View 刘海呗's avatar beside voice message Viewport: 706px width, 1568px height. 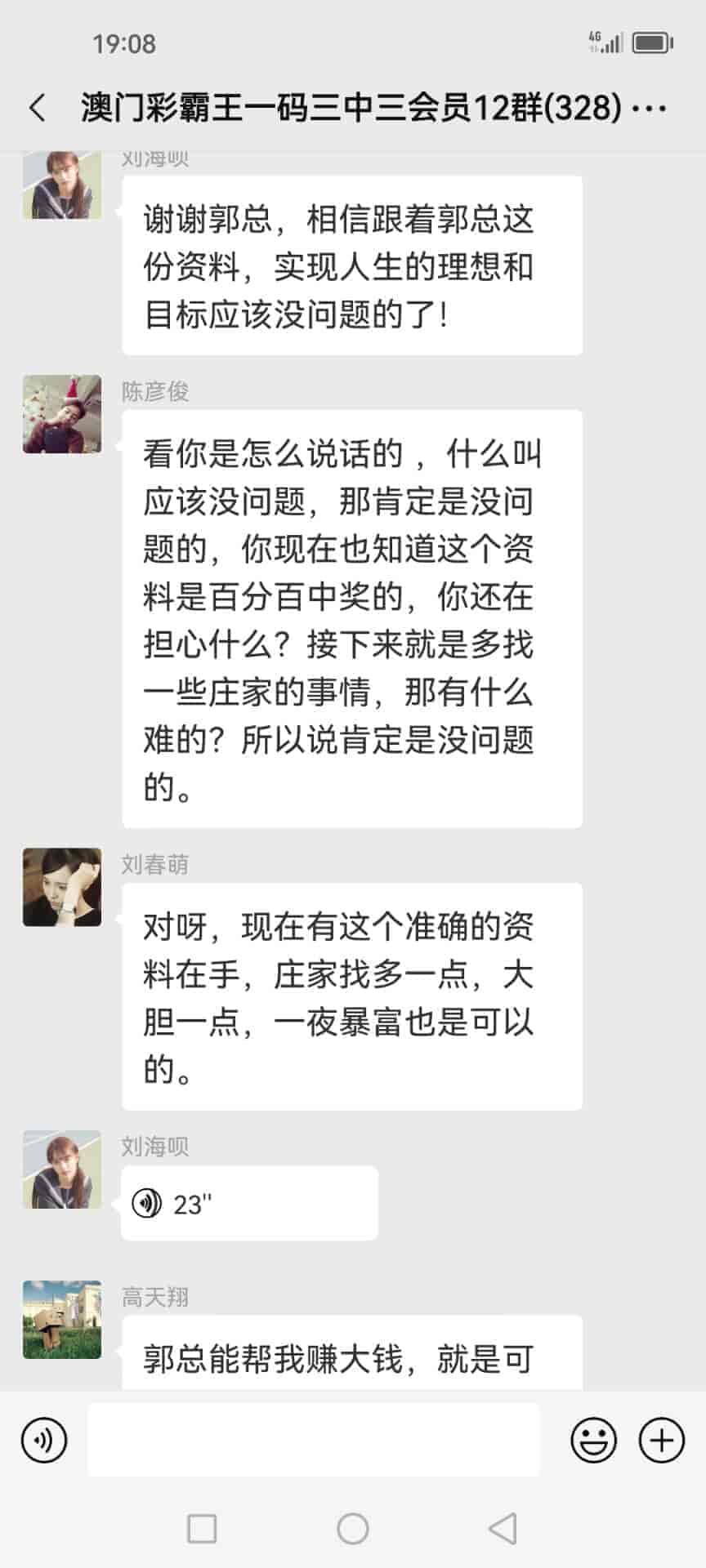tap(62, 1169)
